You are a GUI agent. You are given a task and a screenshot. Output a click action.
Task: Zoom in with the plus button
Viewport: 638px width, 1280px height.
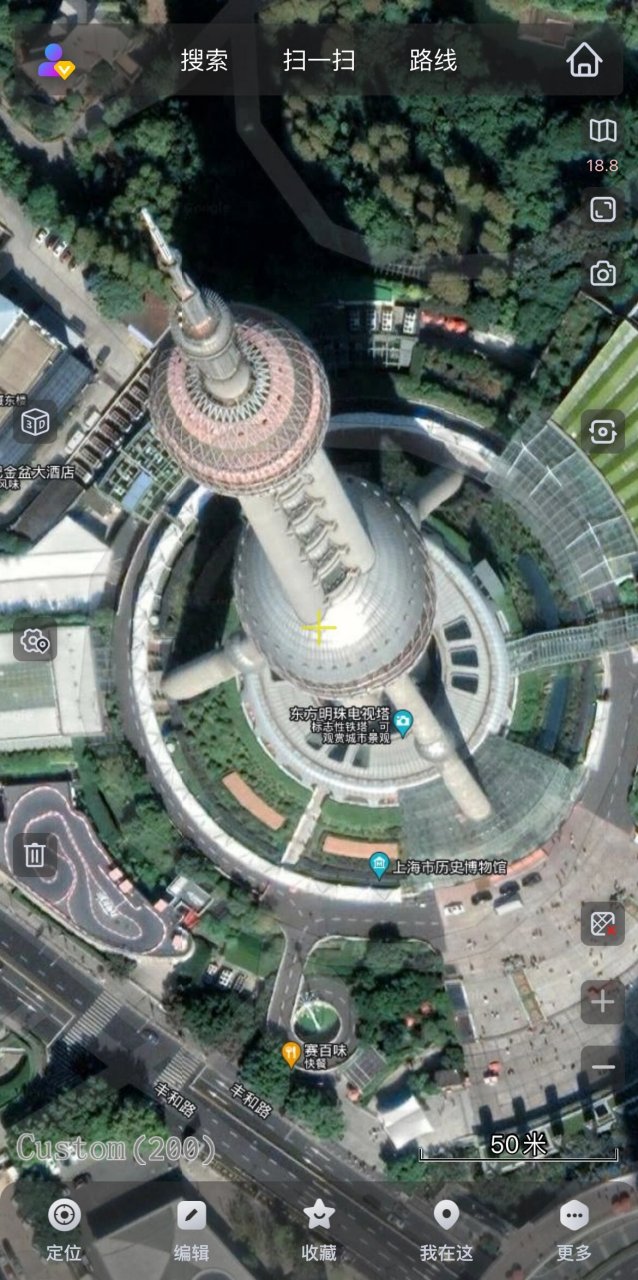[602, 1002]
